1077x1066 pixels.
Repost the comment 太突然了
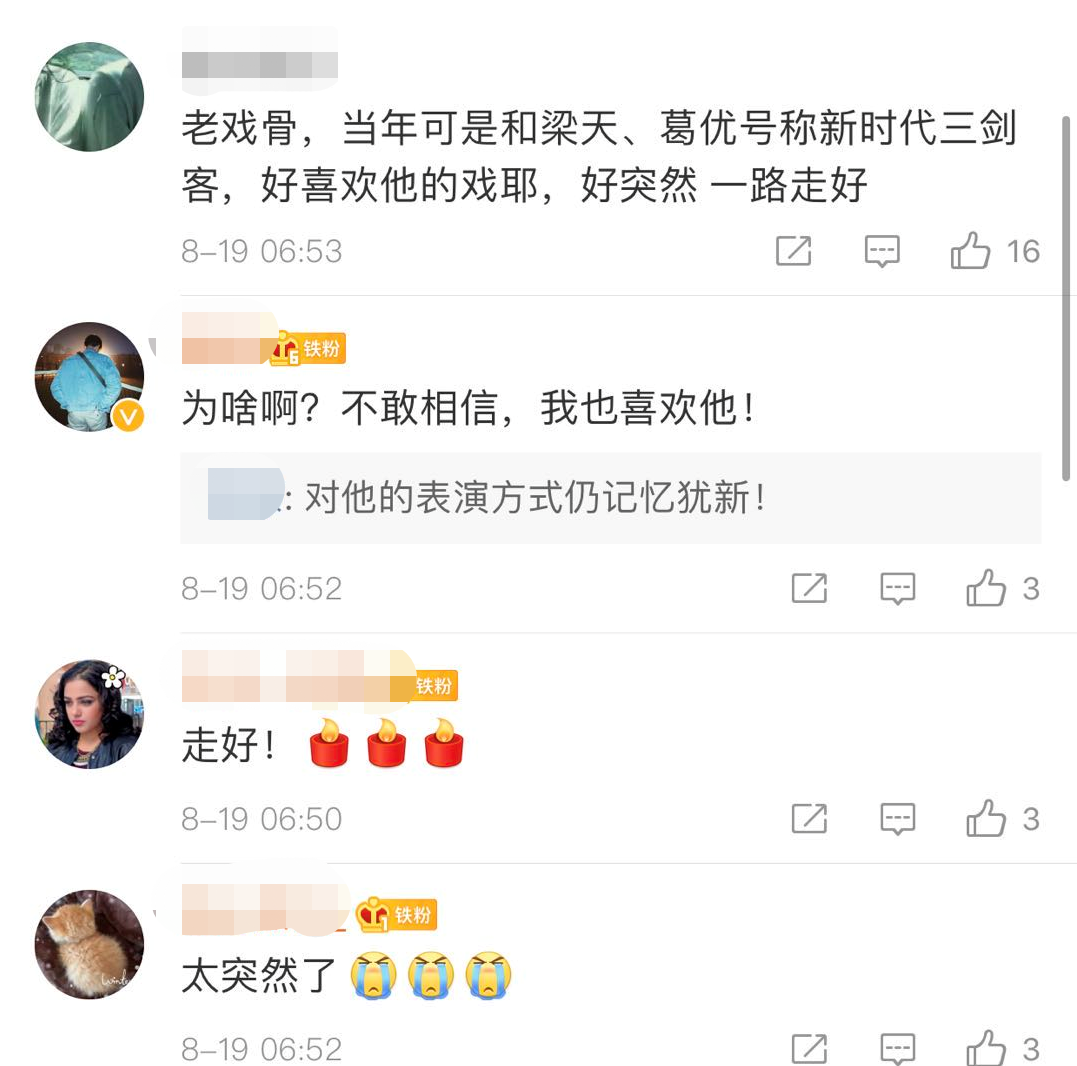(809, 1048)
